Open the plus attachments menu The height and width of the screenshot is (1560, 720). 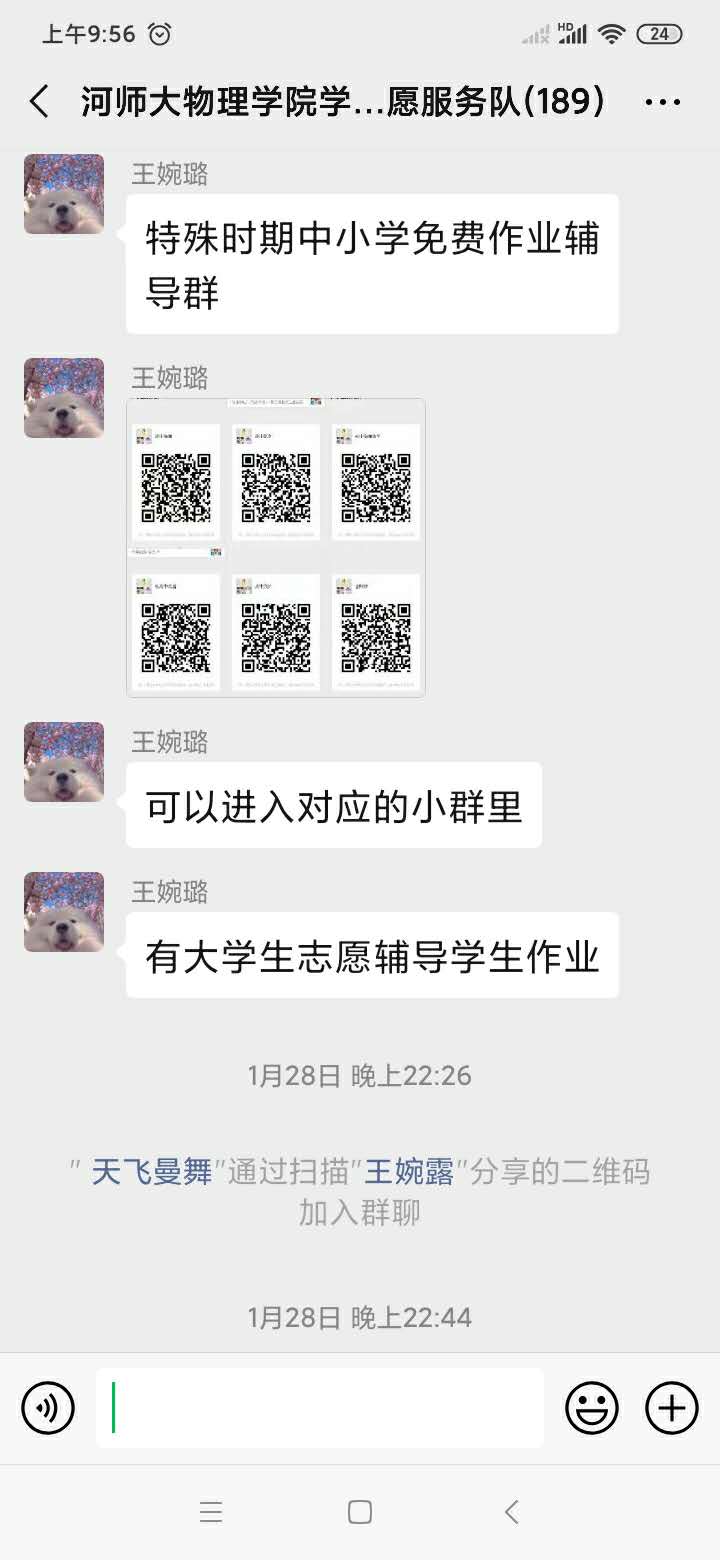coord(672,1408)
